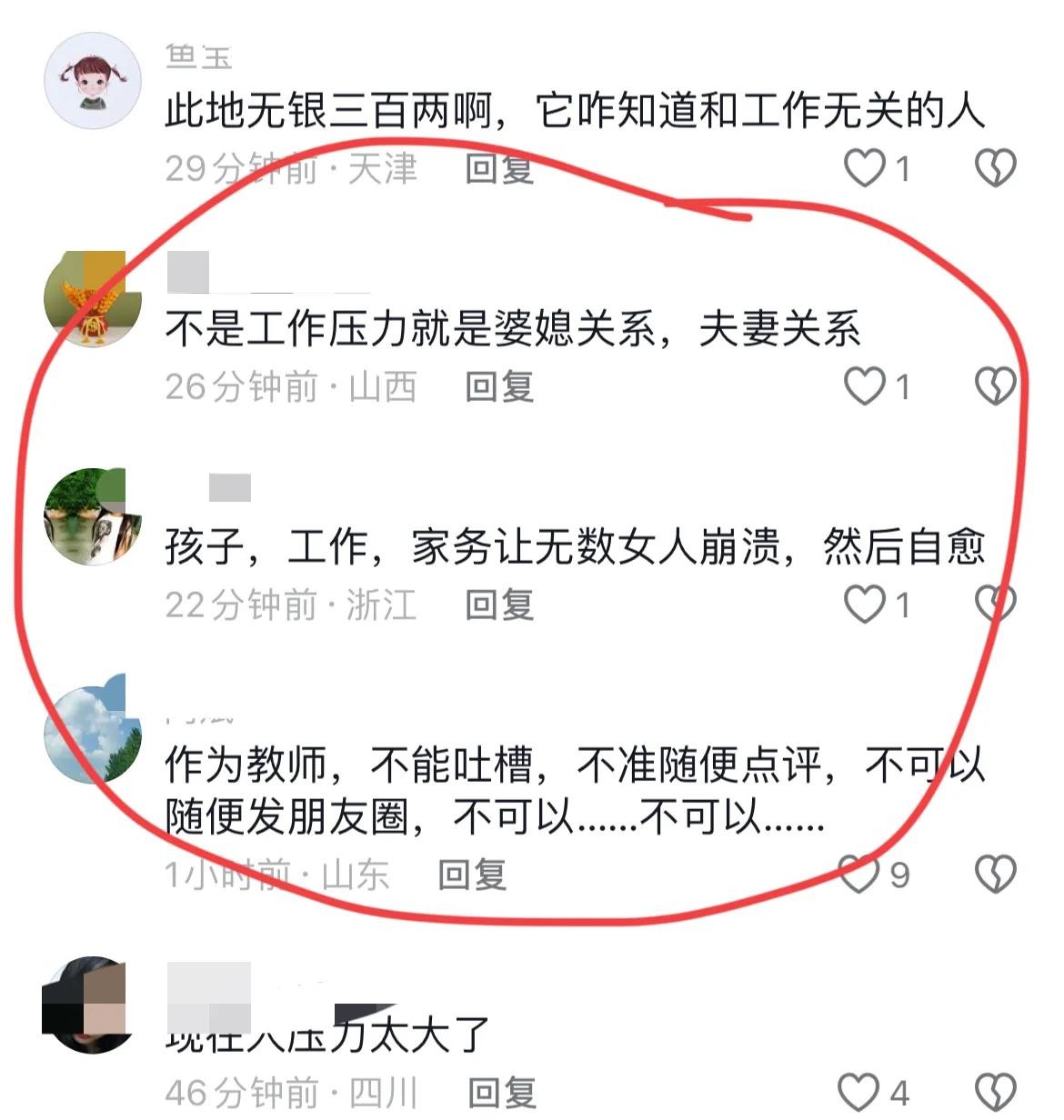Like the comment about 婆媳关系，夫妻关系
This screenshot has width=1064, height=1120.
coord(865,387)
